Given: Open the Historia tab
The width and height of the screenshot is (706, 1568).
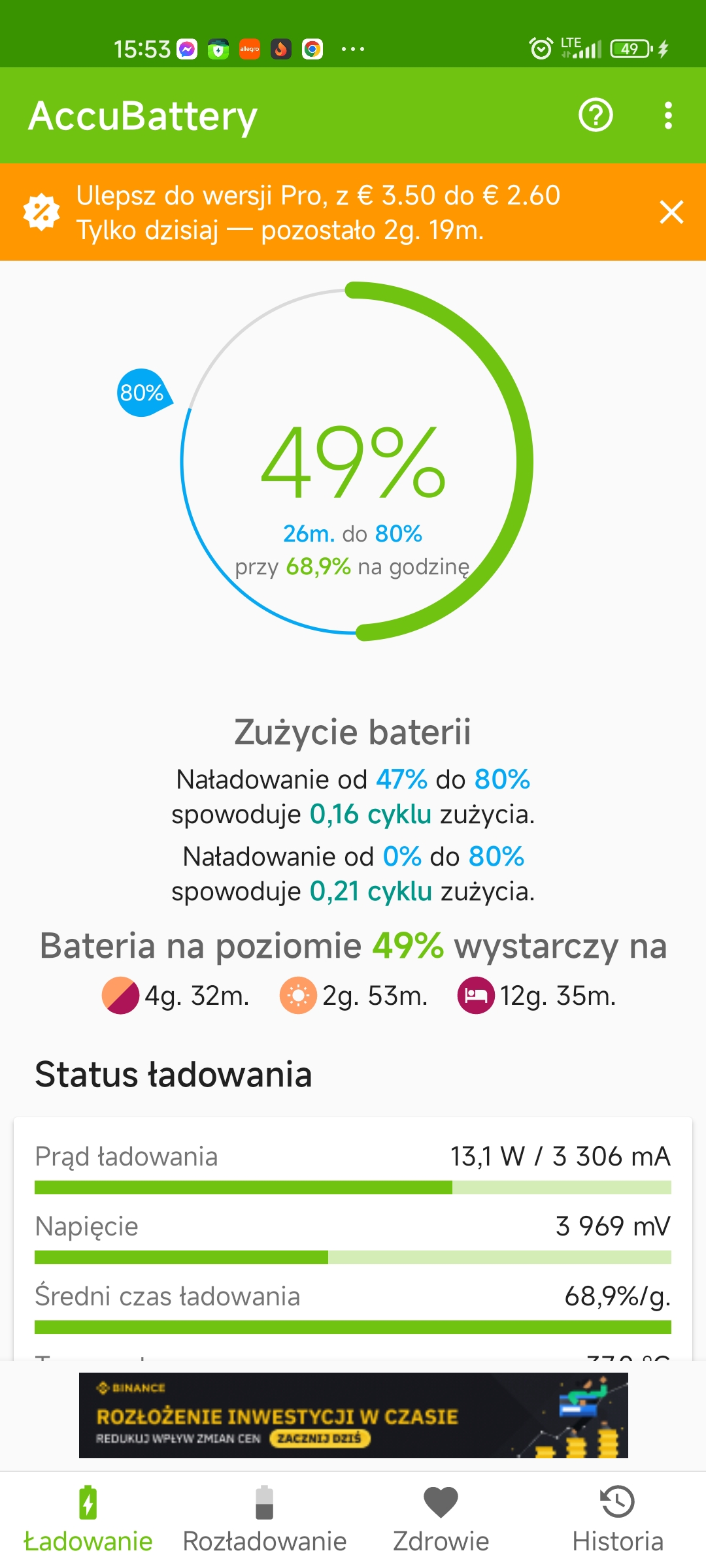Looking at the screenshot, I should 617,1520.
